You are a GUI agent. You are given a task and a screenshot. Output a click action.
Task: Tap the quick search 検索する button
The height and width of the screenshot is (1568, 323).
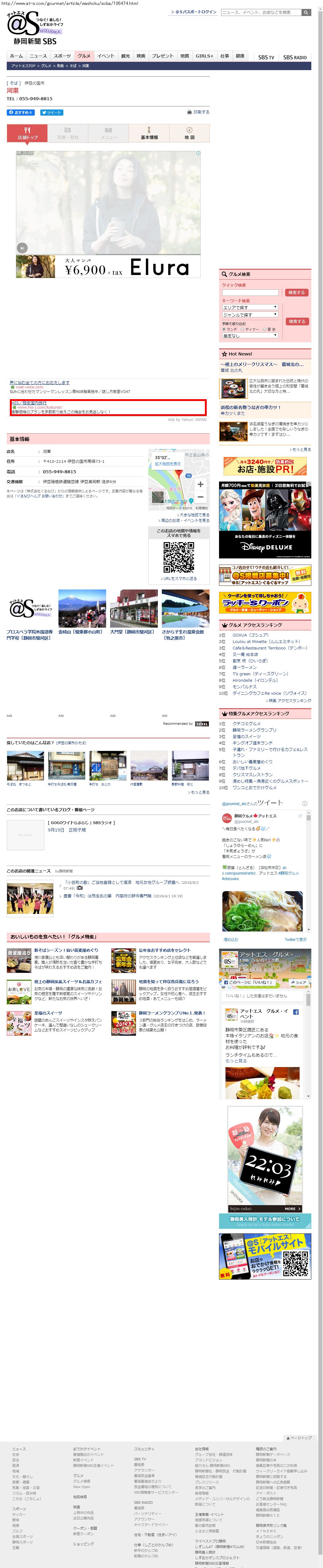[x=296, y=293]
